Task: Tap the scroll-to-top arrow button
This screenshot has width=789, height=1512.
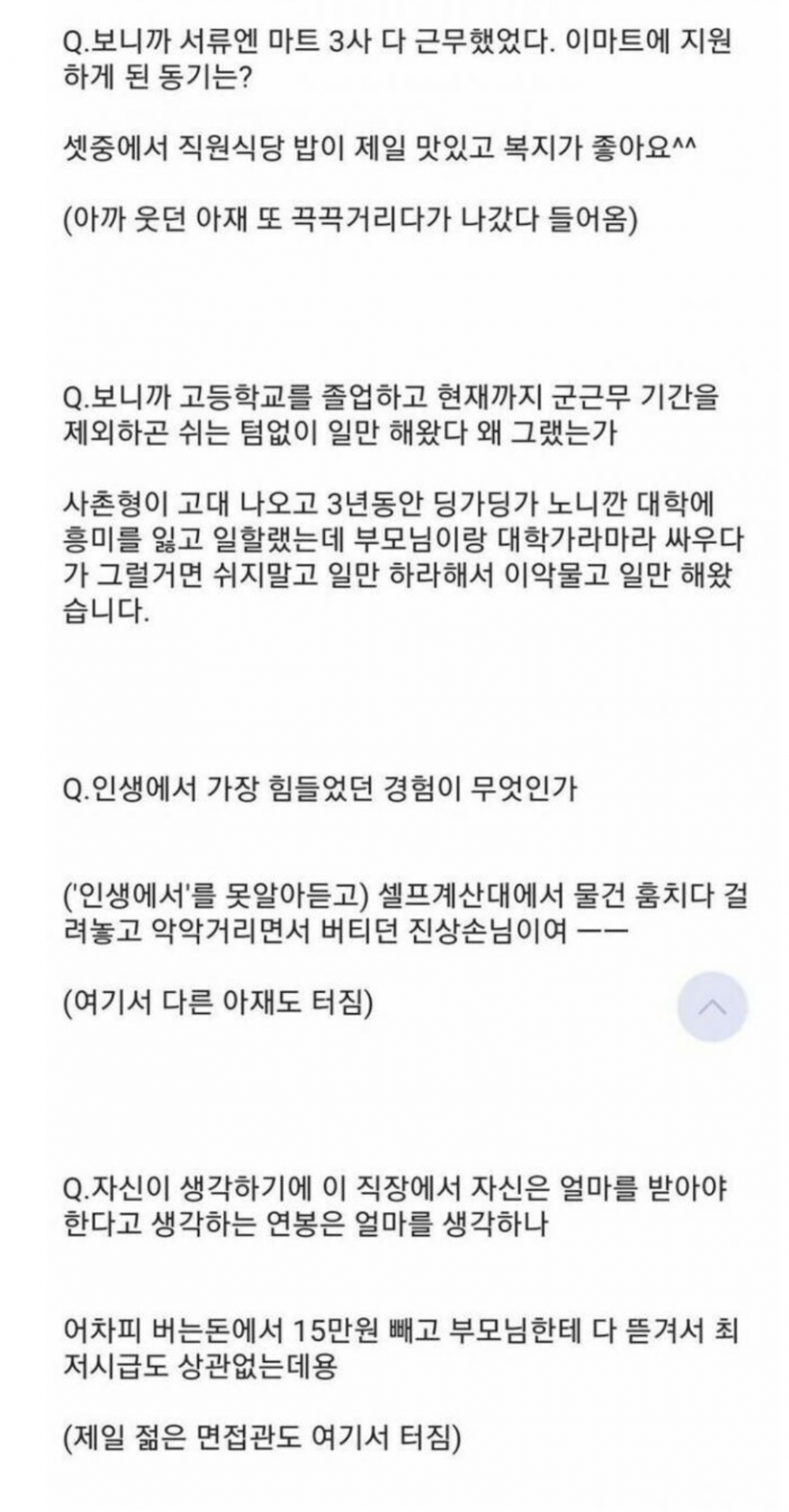Action: click(712, 1007)
